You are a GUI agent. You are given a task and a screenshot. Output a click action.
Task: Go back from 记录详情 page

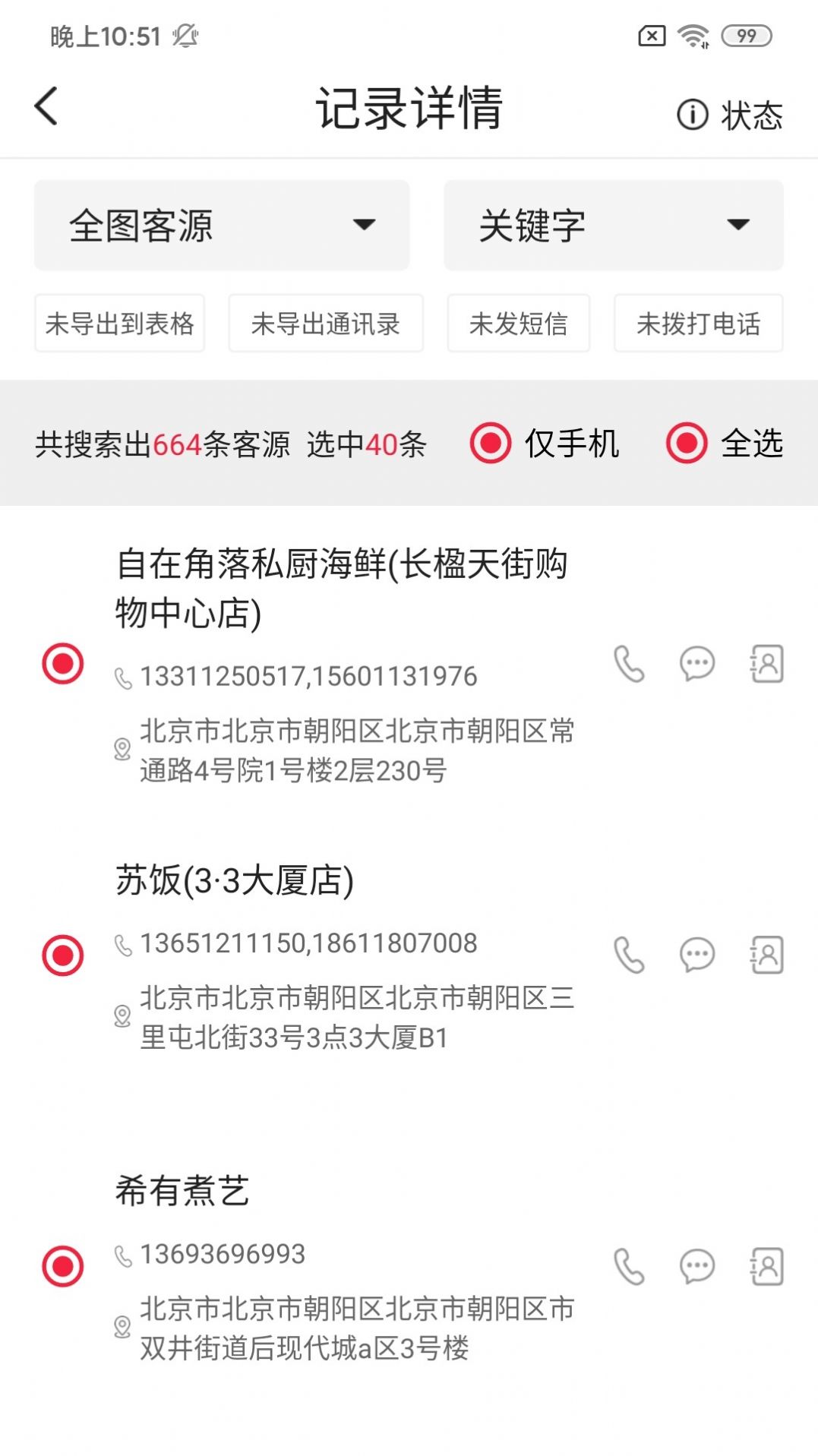tap(46, 106)
